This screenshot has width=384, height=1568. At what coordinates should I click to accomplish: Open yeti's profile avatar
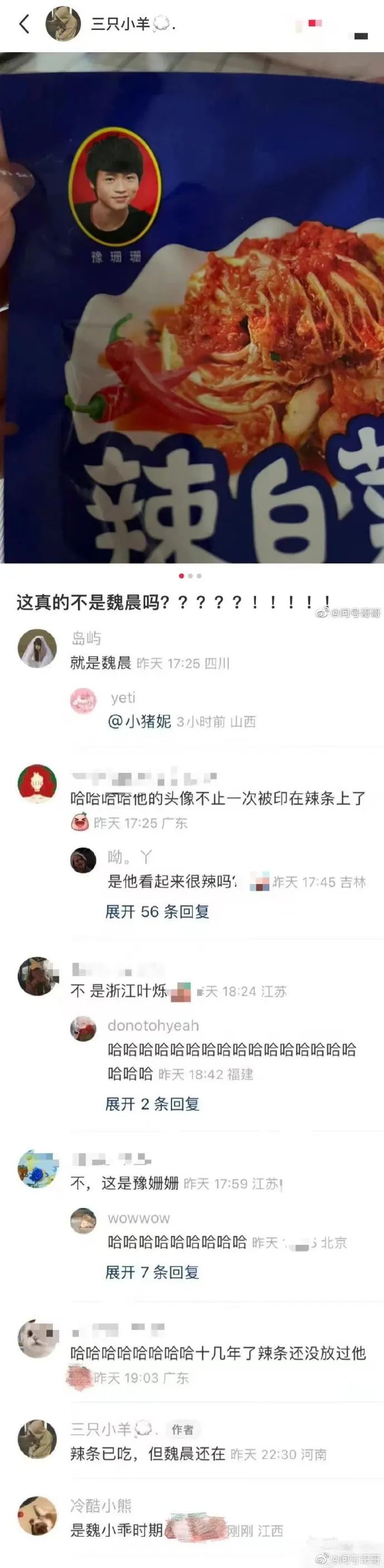[x=83, y=701]
